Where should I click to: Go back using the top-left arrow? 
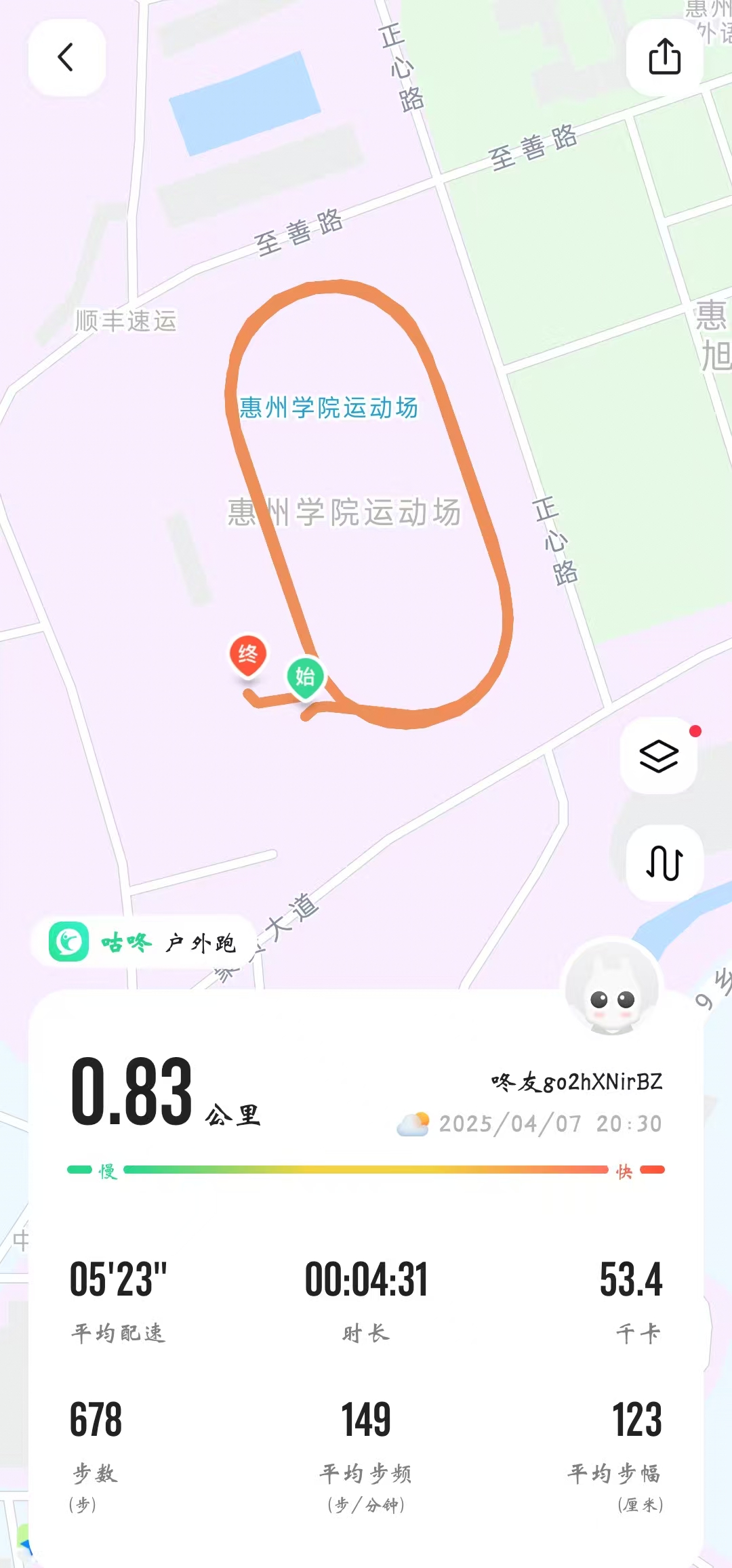[x=66, y=58]
